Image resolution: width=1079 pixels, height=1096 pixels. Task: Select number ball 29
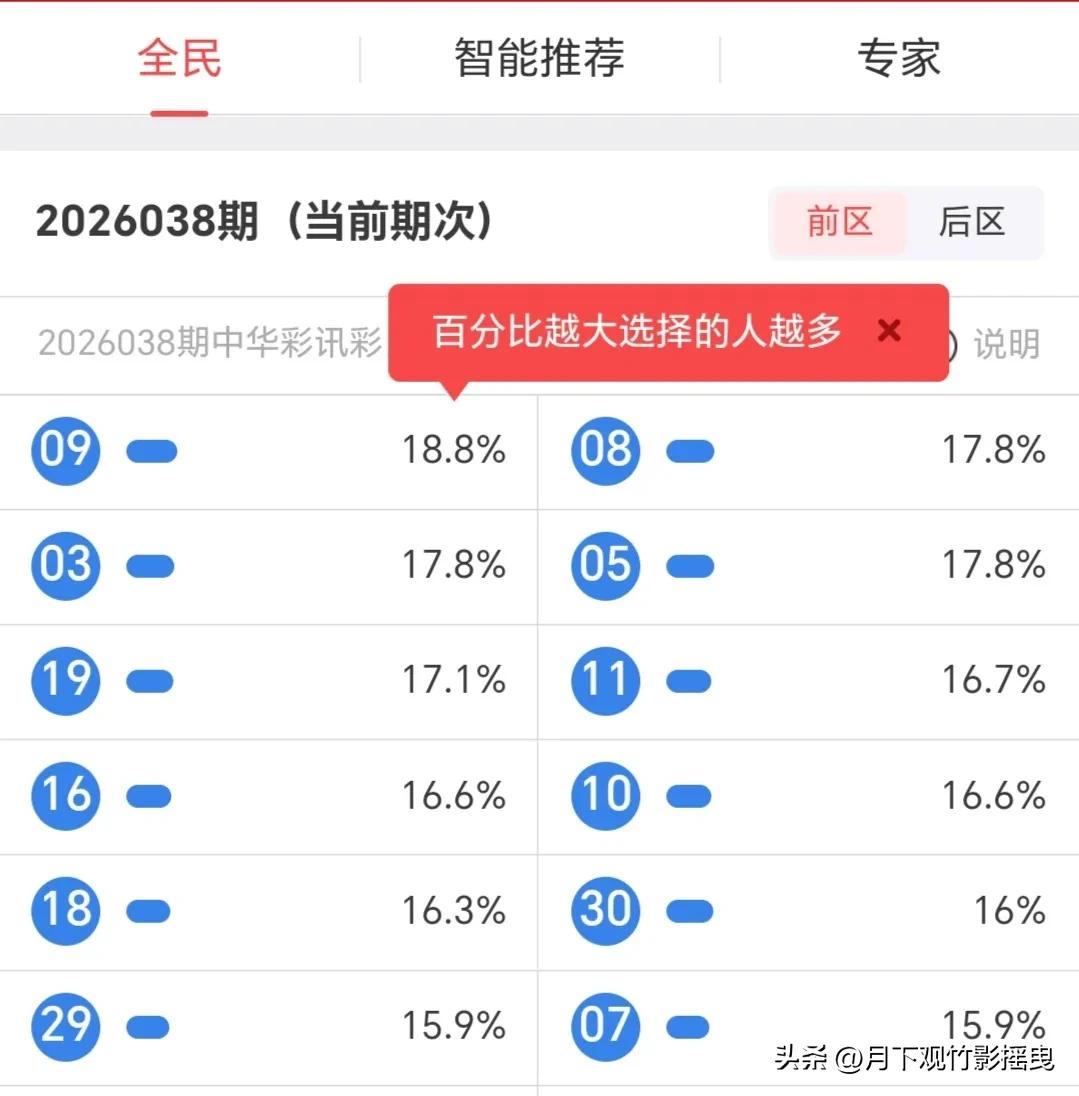(x=65, y=1026)
